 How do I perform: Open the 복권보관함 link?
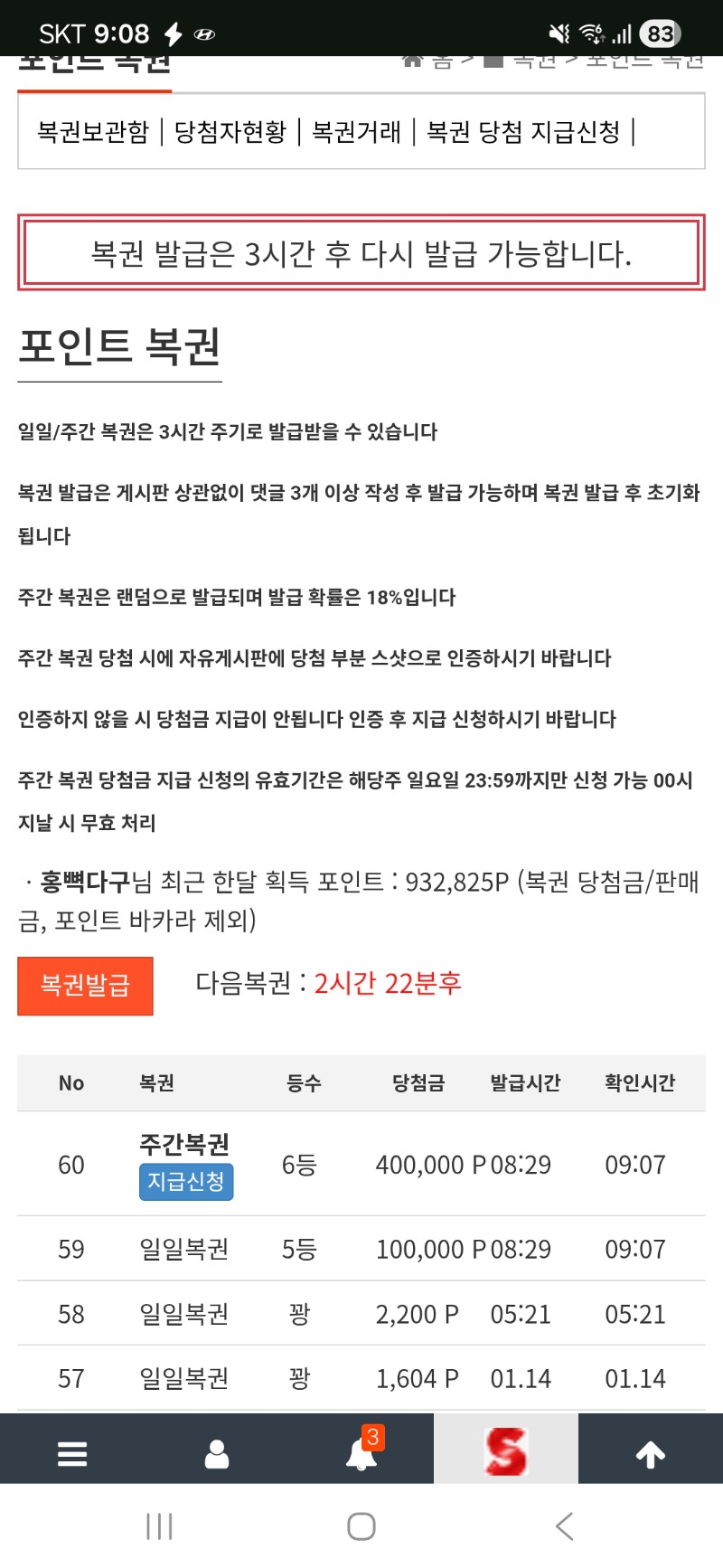click(93, 132)
